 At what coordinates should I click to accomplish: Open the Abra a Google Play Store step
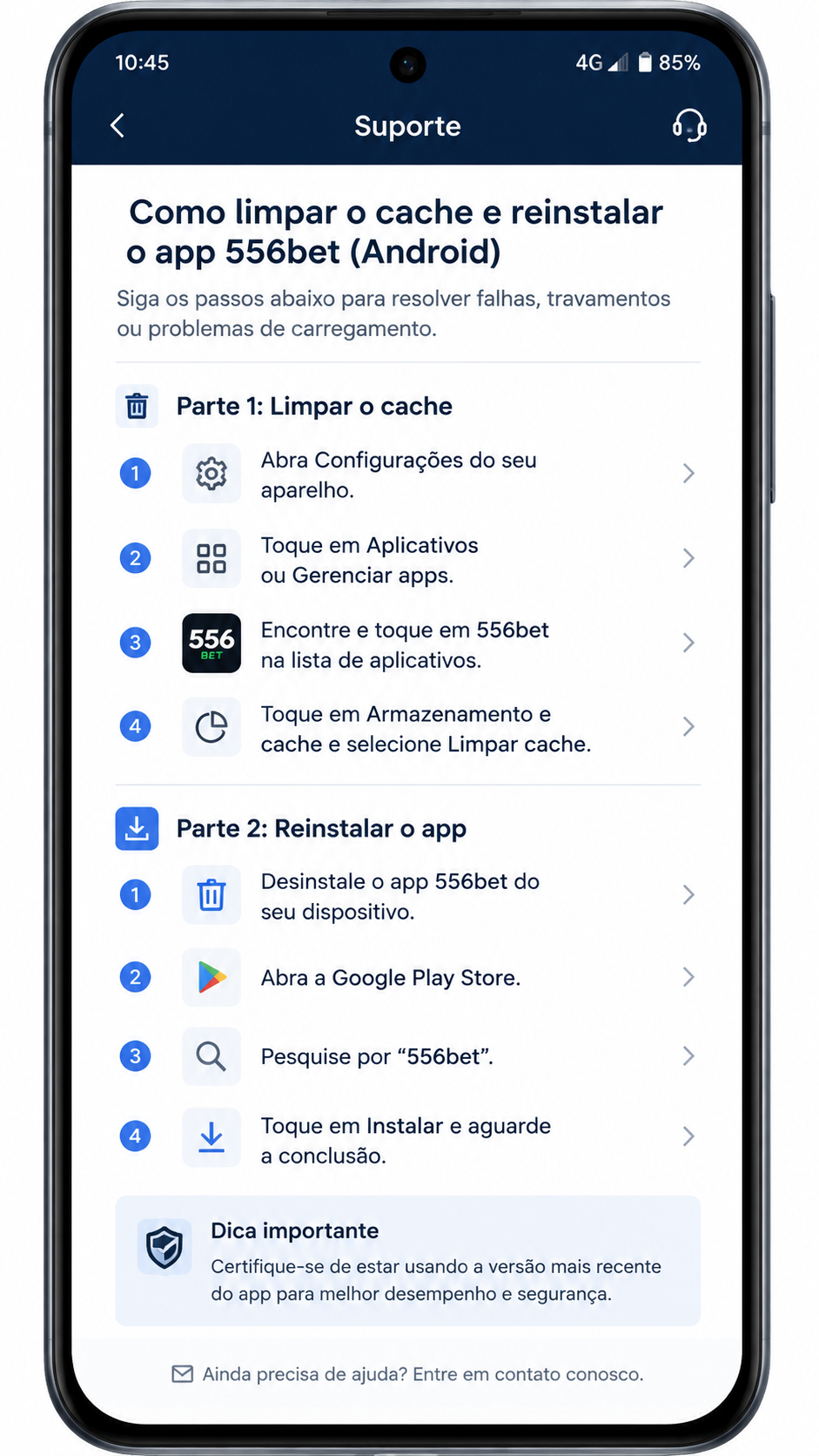[x=407, y=977]
